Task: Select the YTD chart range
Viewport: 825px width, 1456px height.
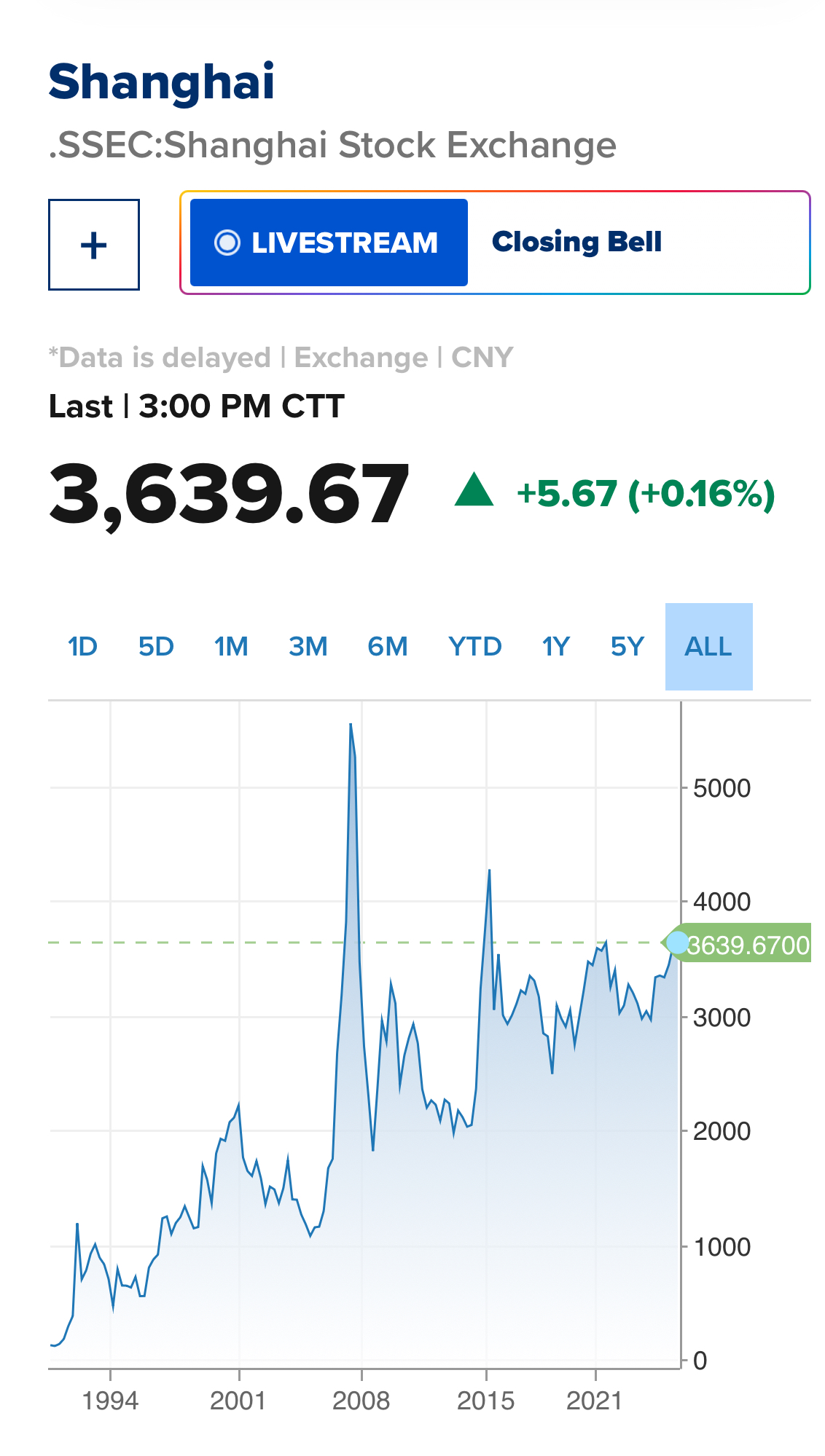Action: pyautogui.click(x=475, y=646)
